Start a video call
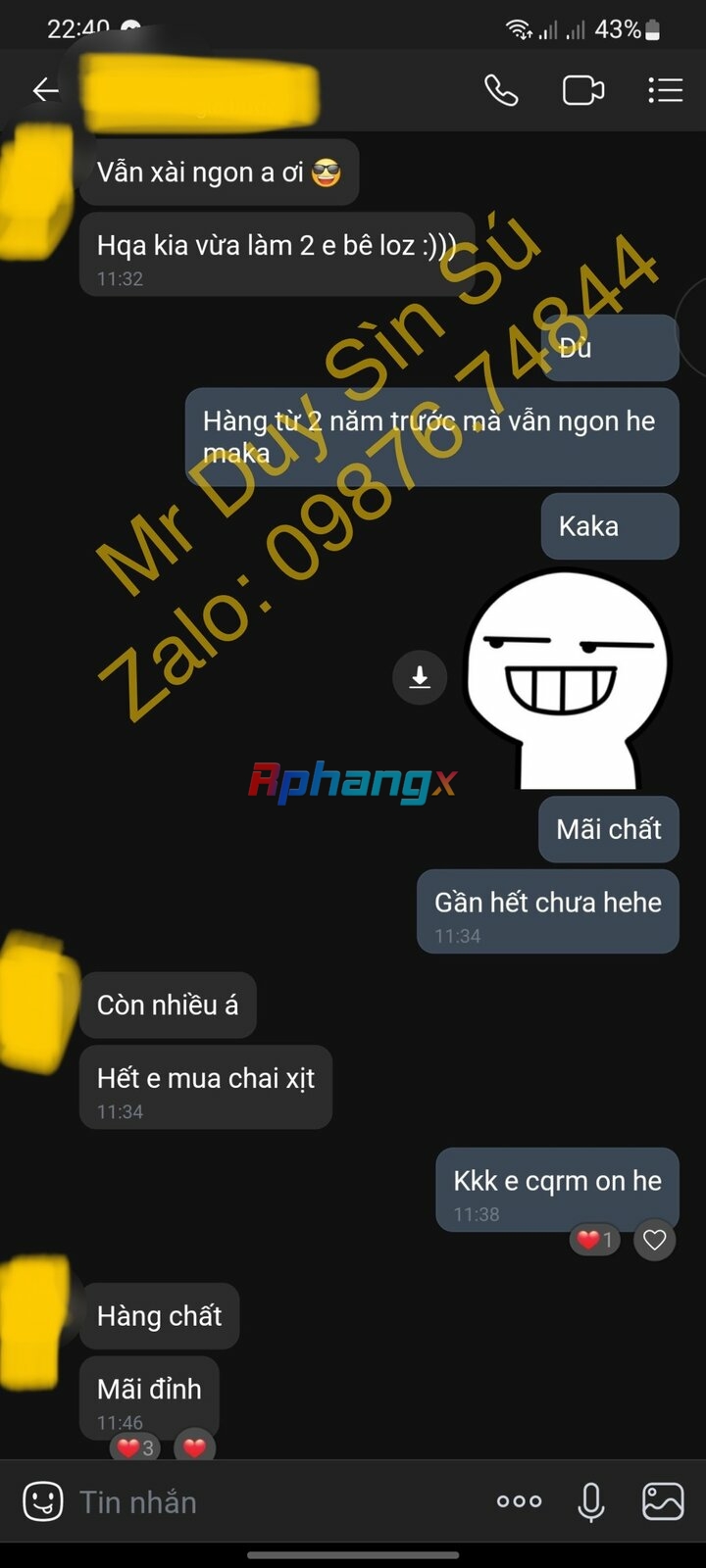The image size is (706, 1568). pos(583,90)
